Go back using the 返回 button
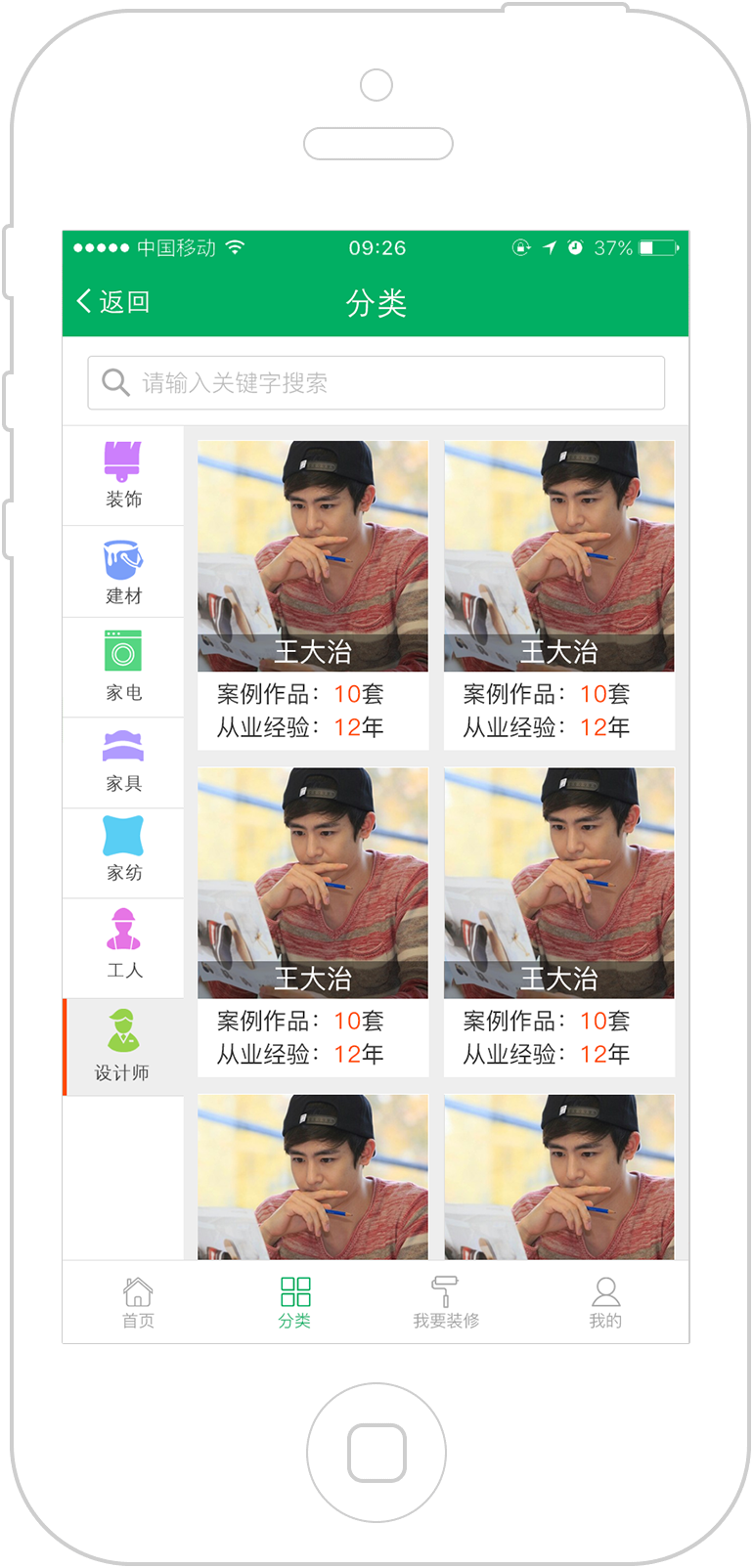The image size is (753, 1568). click(x=113, y=302)
